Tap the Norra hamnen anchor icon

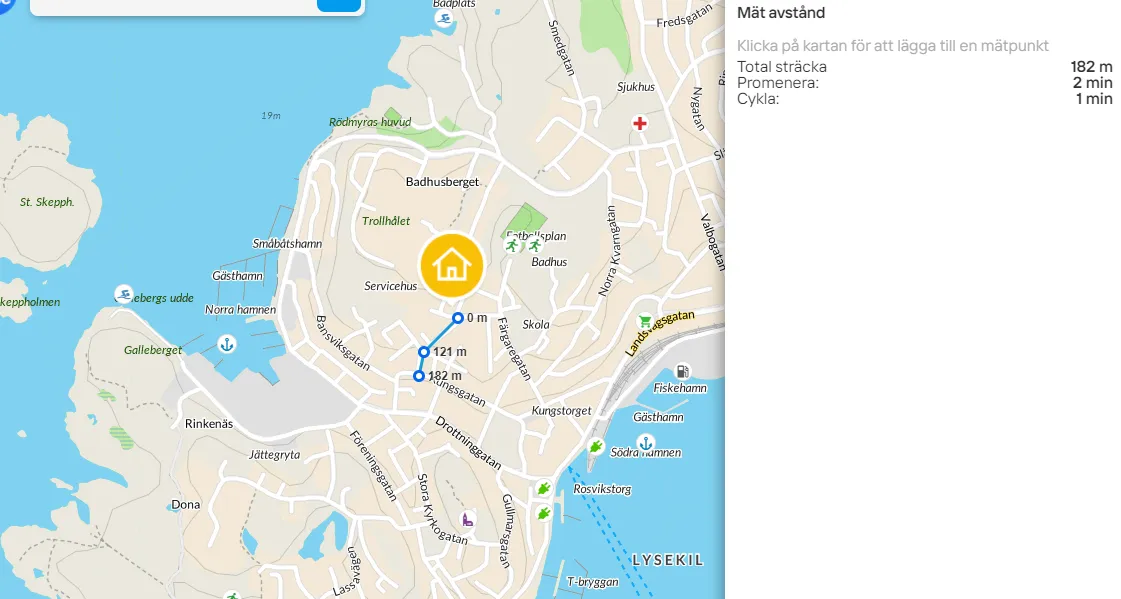coord(227,344)
